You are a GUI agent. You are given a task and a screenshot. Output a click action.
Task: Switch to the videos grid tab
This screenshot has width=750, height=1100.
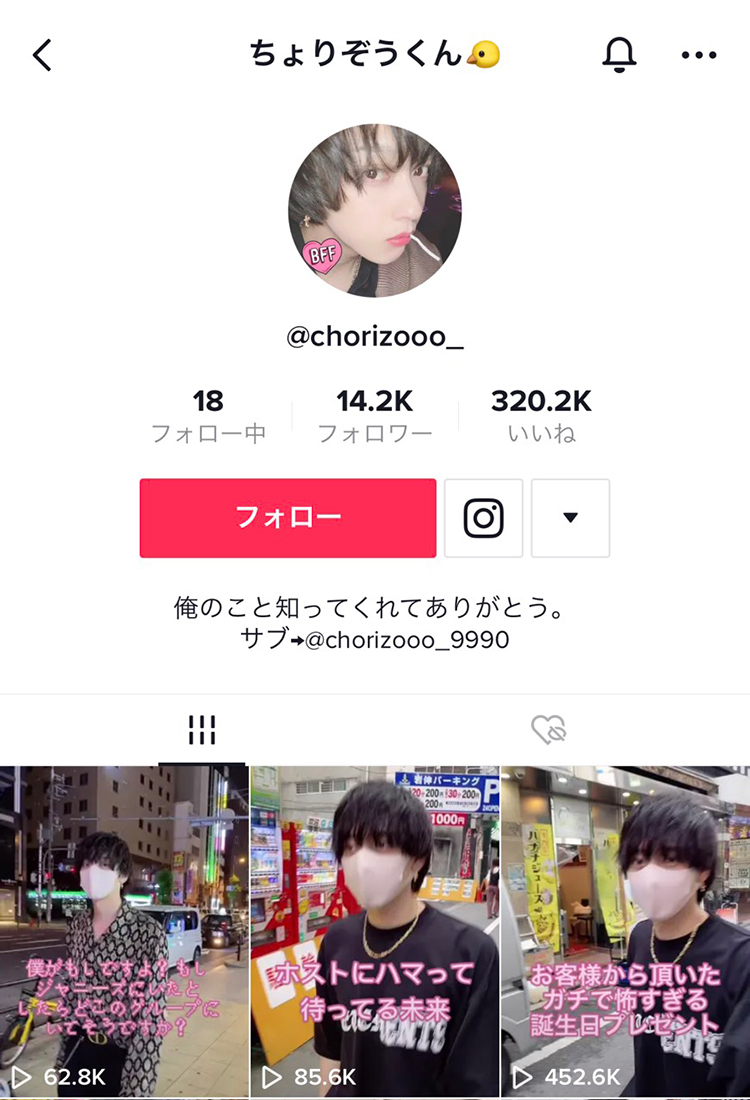point(202,731)
